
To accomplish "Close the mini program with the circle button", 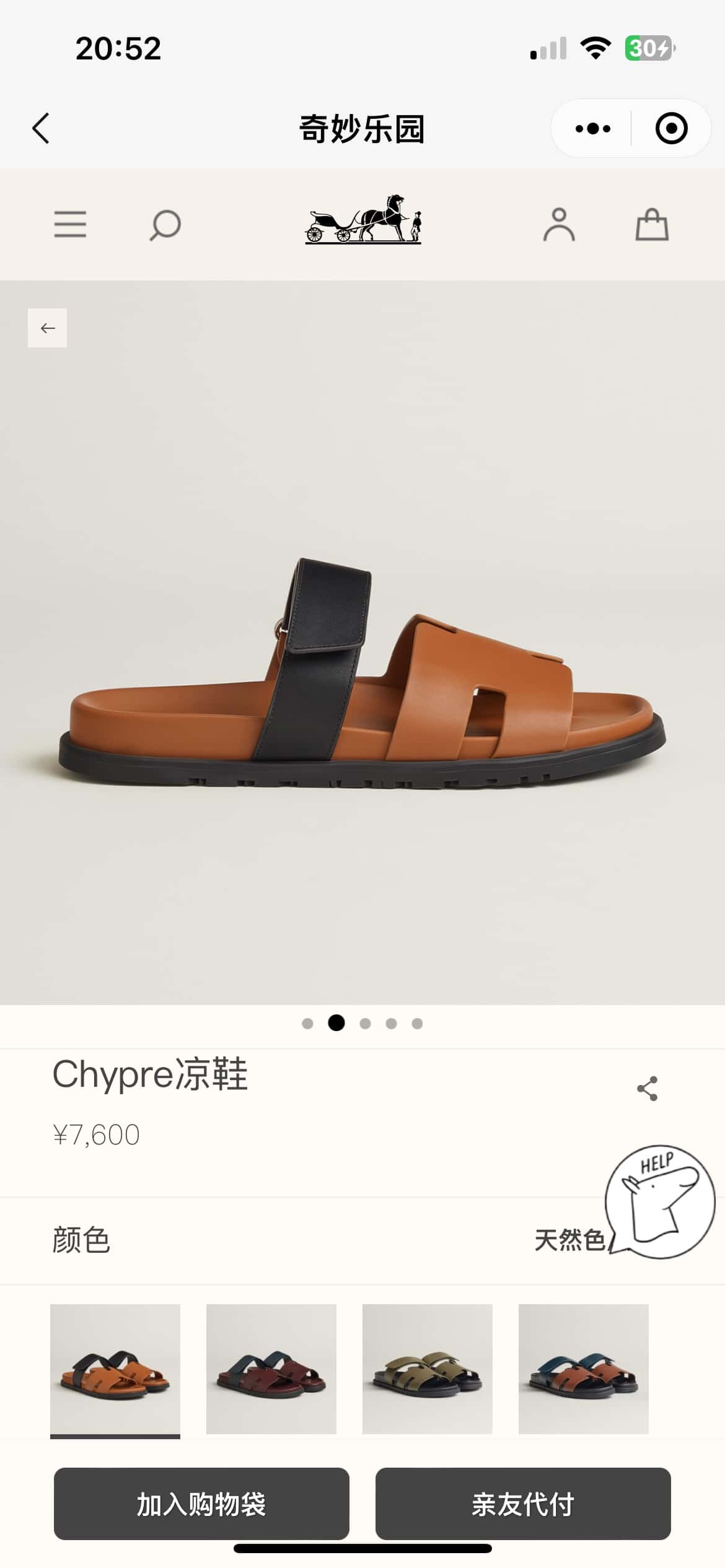I will tap(671, 129).
